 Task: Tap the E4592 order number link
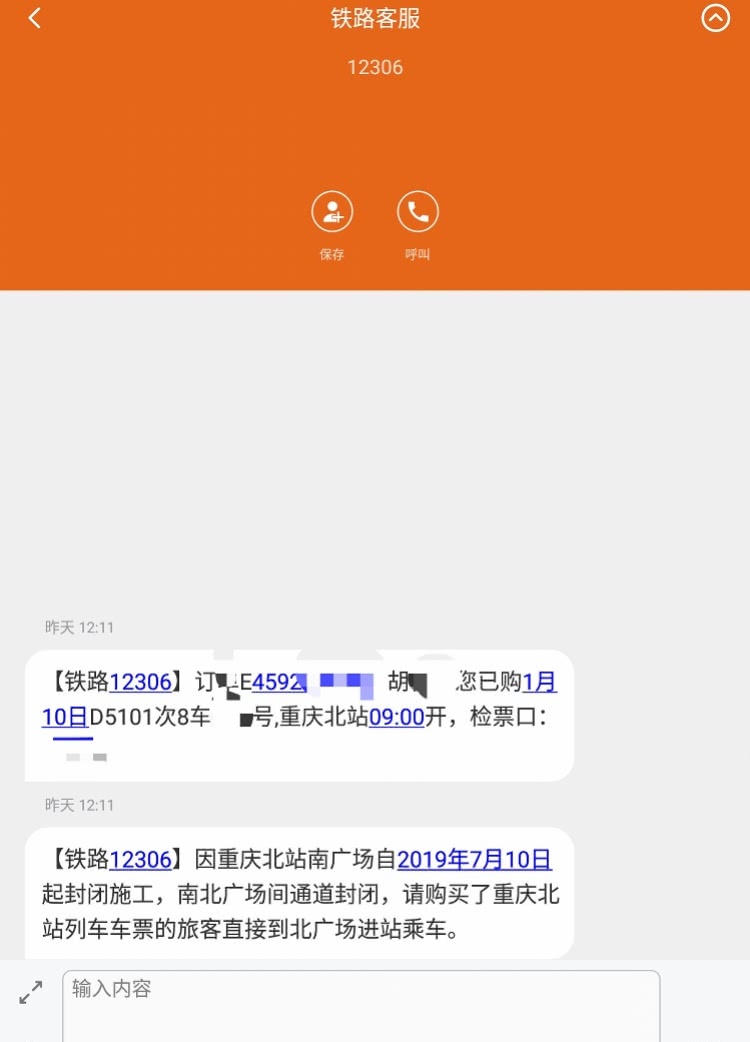tap(275, 682)
